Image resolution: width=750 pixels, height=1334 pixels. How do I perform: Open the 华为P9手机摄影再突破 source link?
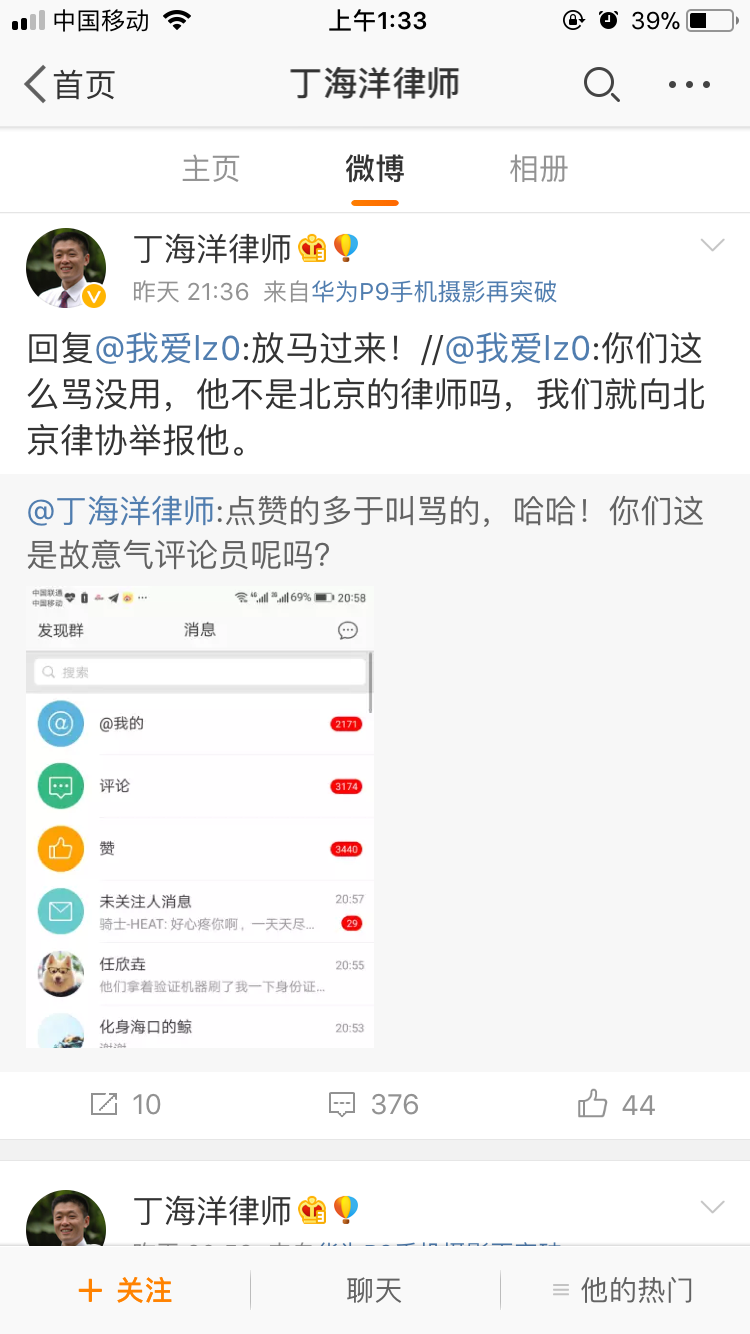(x=434, y=292)
